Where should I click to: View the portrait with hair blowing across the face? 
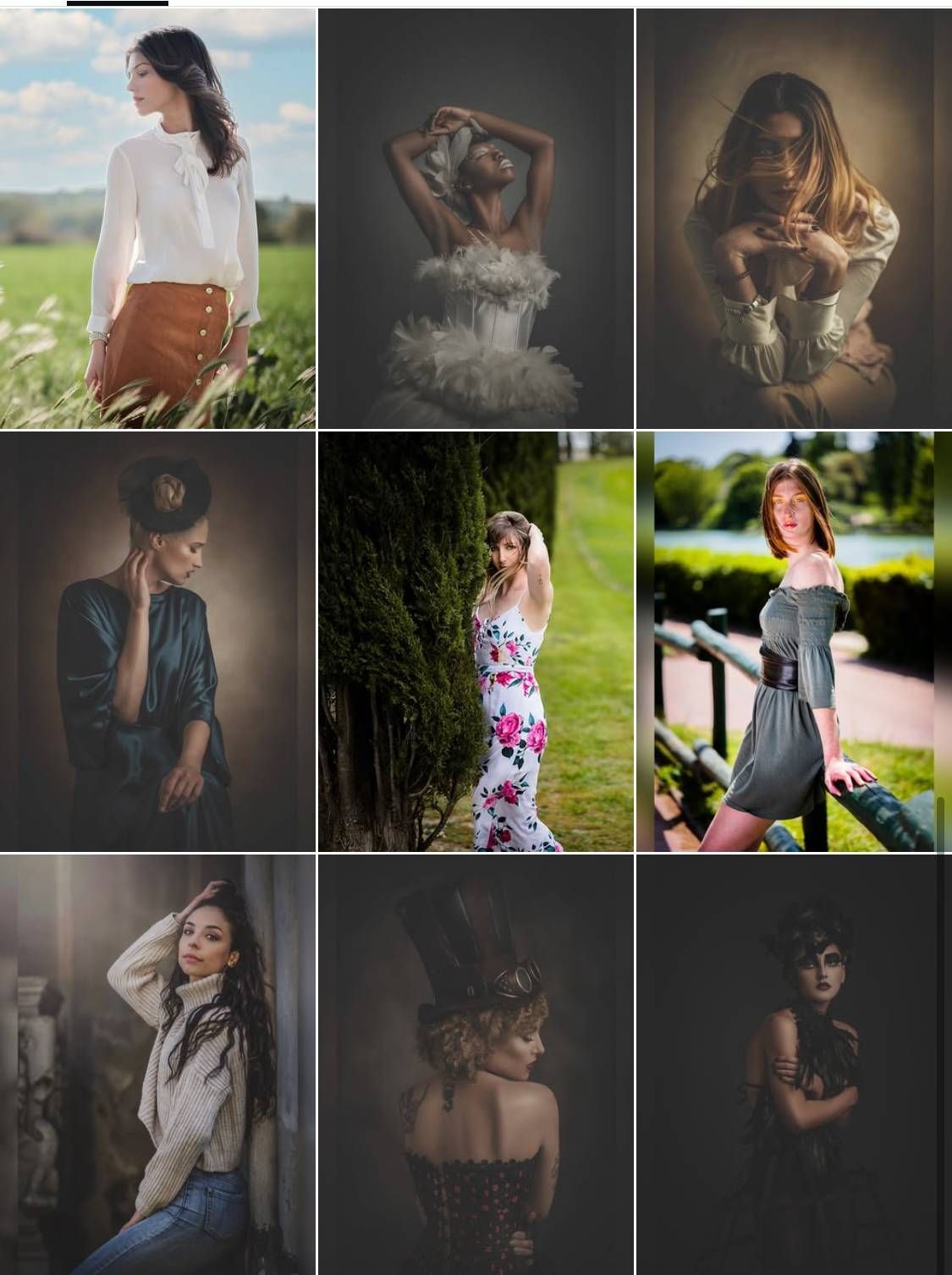point(793,218)
